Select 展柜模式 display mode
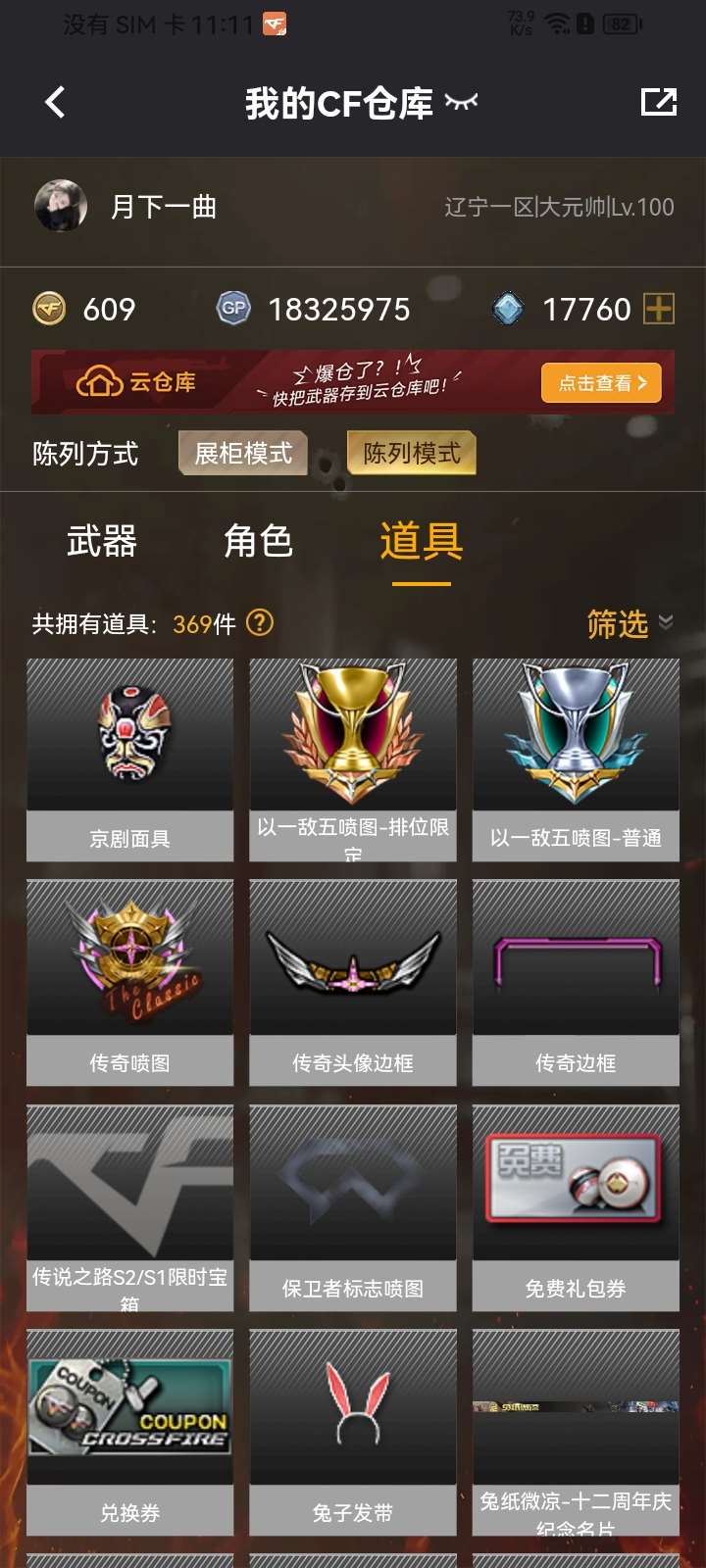706x1568 pixels. 243,453
